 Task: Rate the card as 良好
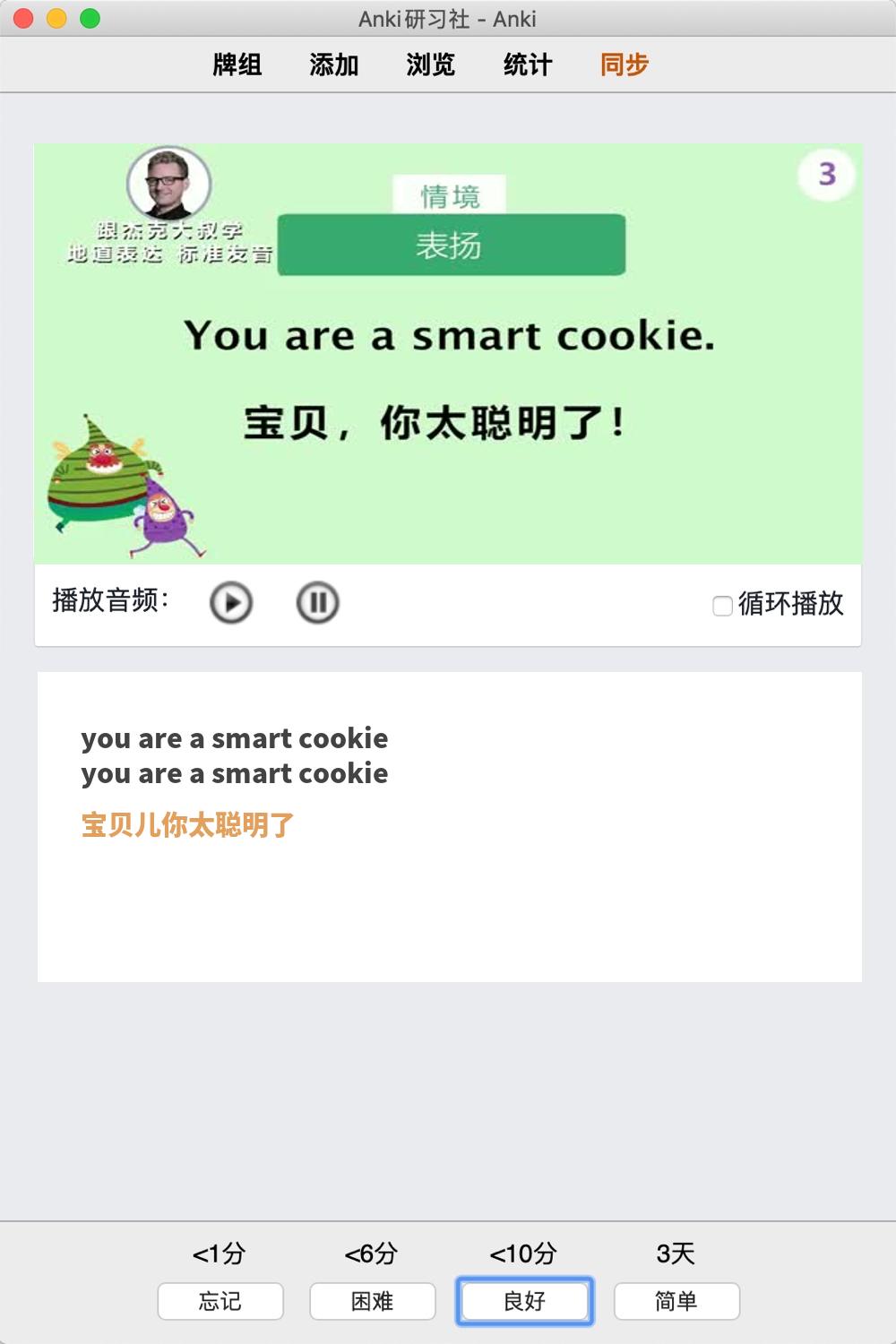[525, 1301]
